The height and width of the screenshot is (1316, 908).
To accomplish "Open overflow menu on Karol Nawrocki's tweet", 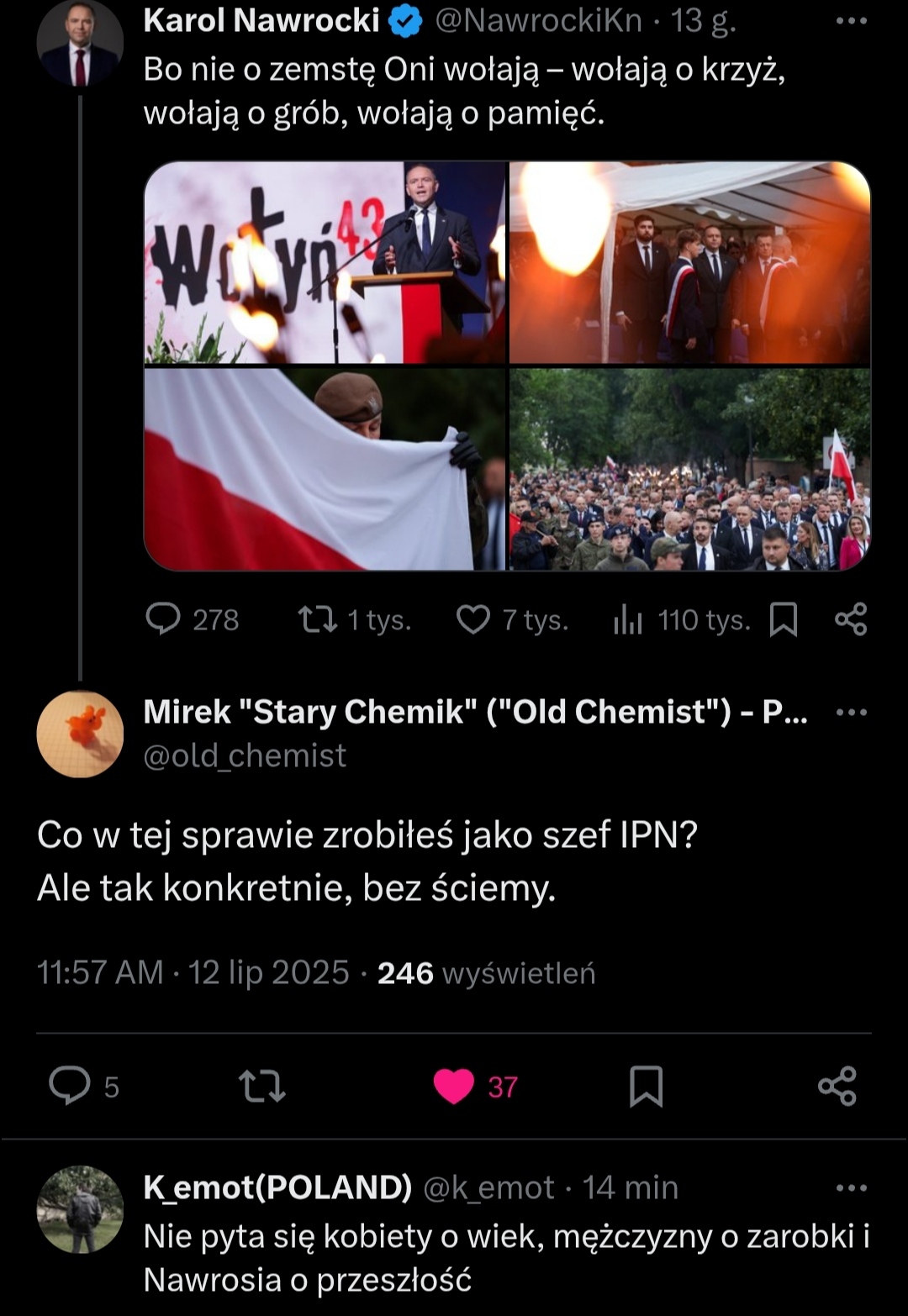I will (x=851, y=21).
